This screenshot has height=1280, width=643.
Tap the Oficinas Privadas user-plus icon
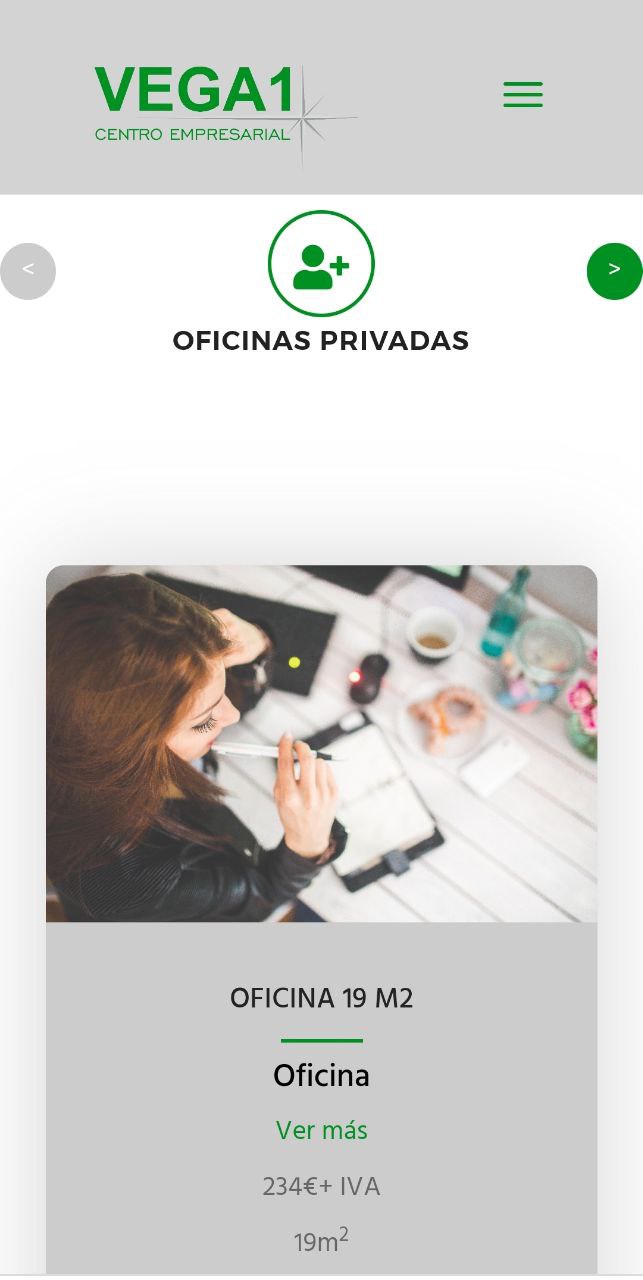point(321,264)
